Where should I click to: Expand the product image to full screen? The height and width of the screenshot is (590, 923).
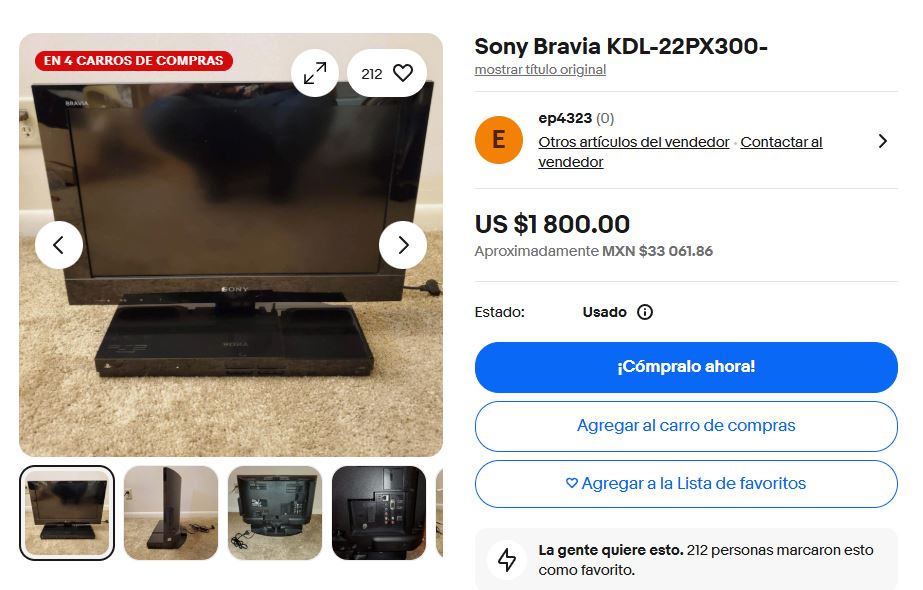[315, 73]
